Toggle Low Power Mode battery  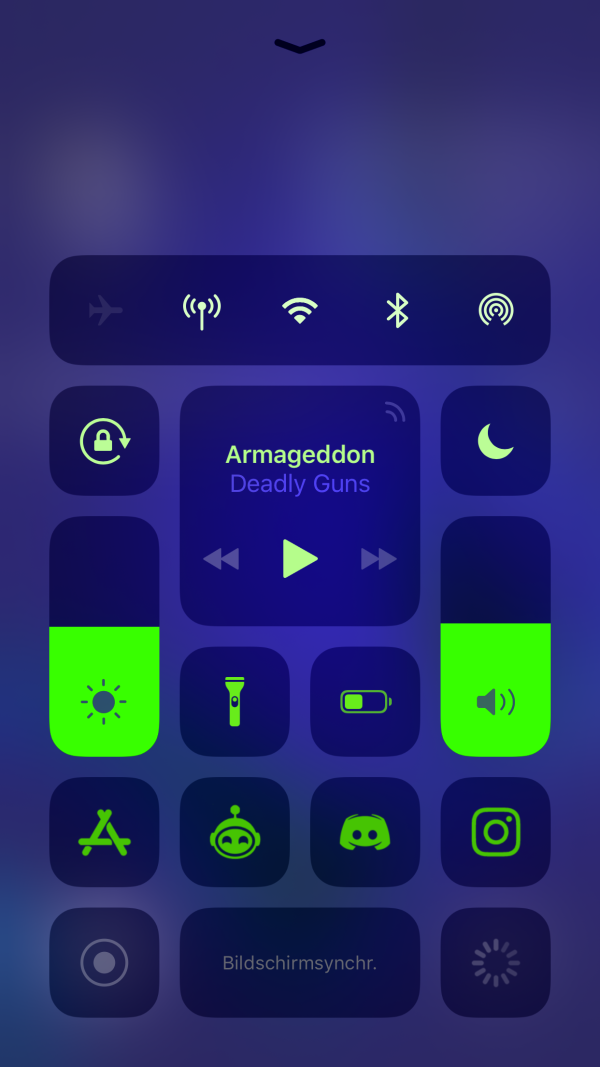click(365, 701)
